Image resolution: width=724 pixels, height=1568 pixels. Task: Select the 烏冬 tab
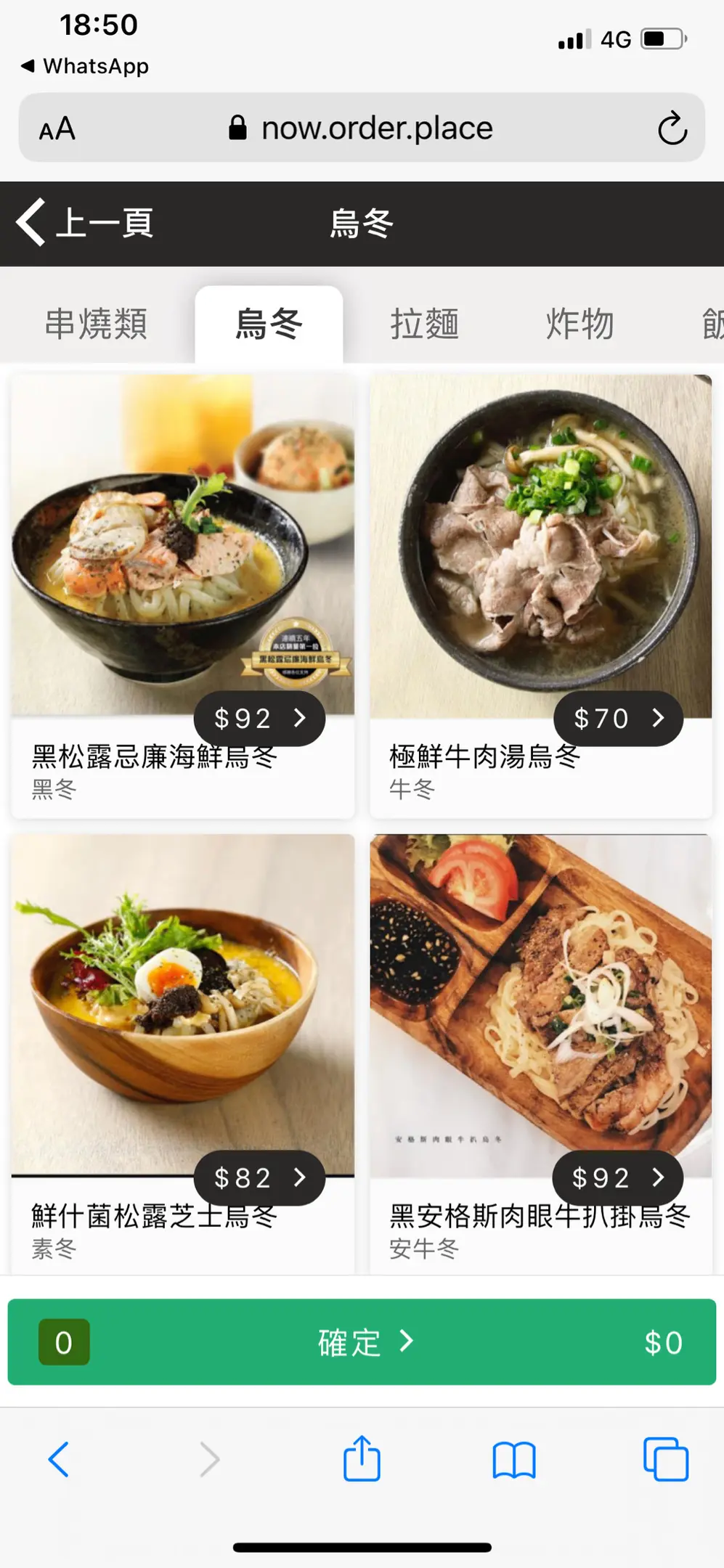click(x=269, y=324)
